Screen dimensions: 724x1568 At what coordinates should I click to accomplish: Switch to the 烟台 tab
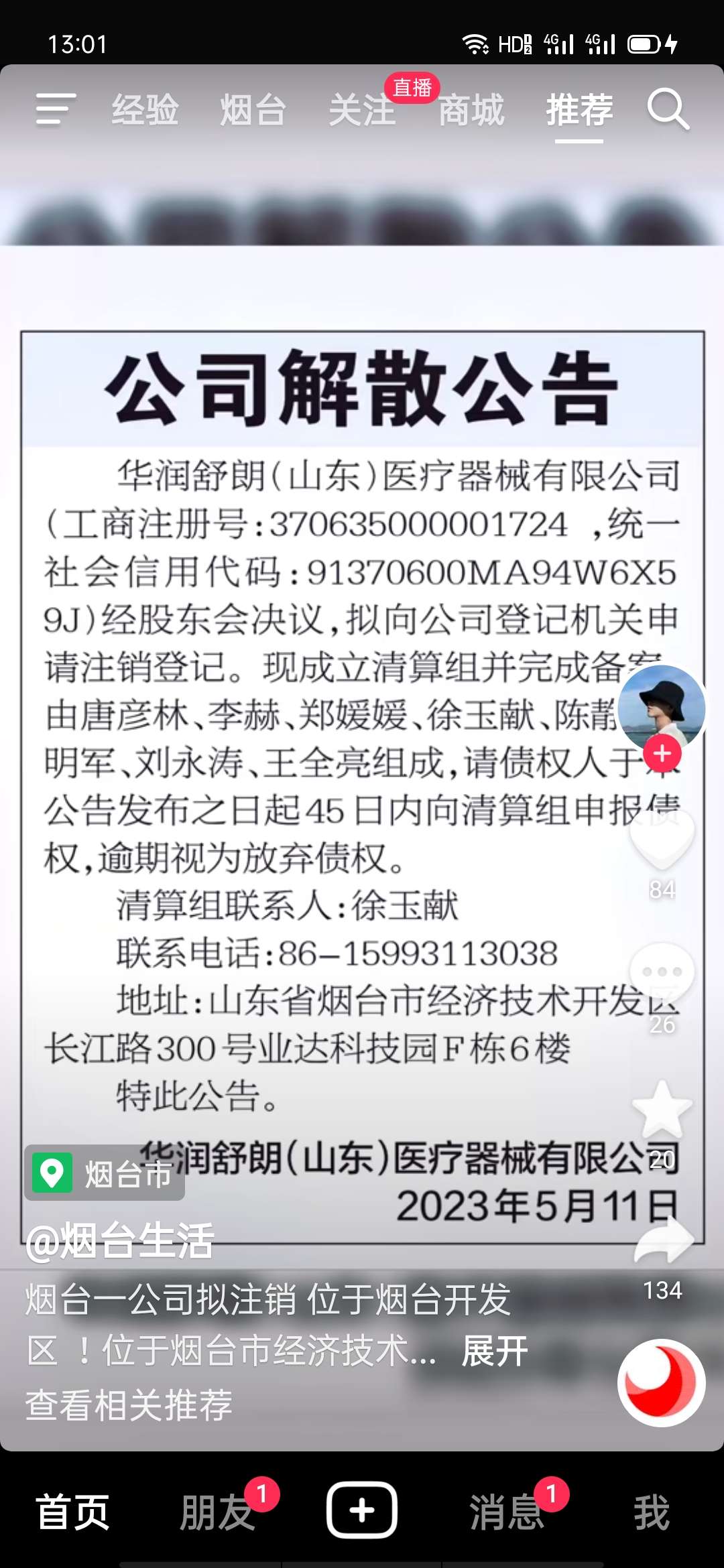point(253,110)
